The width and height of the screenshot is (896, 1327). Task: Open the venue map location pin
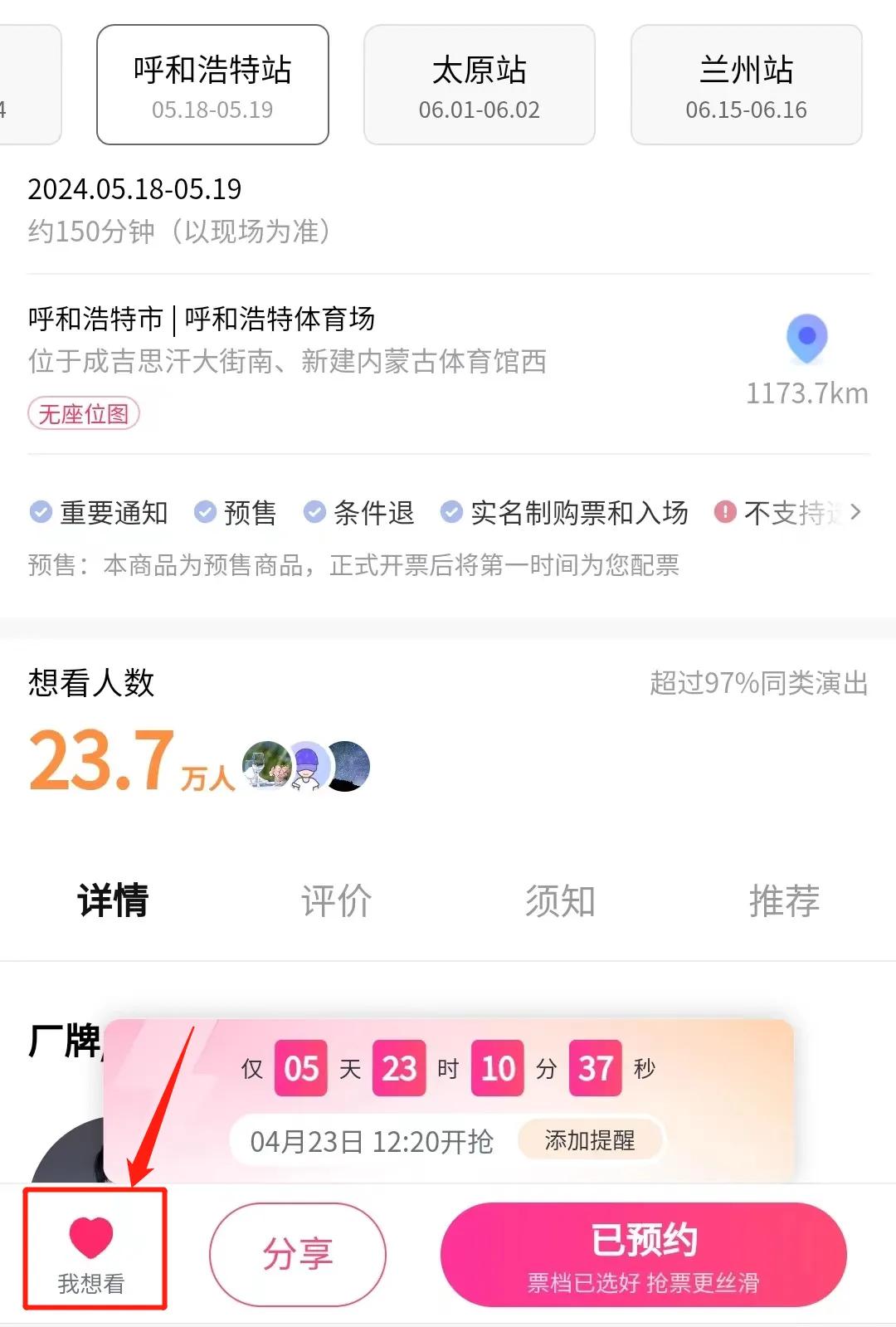806,339
